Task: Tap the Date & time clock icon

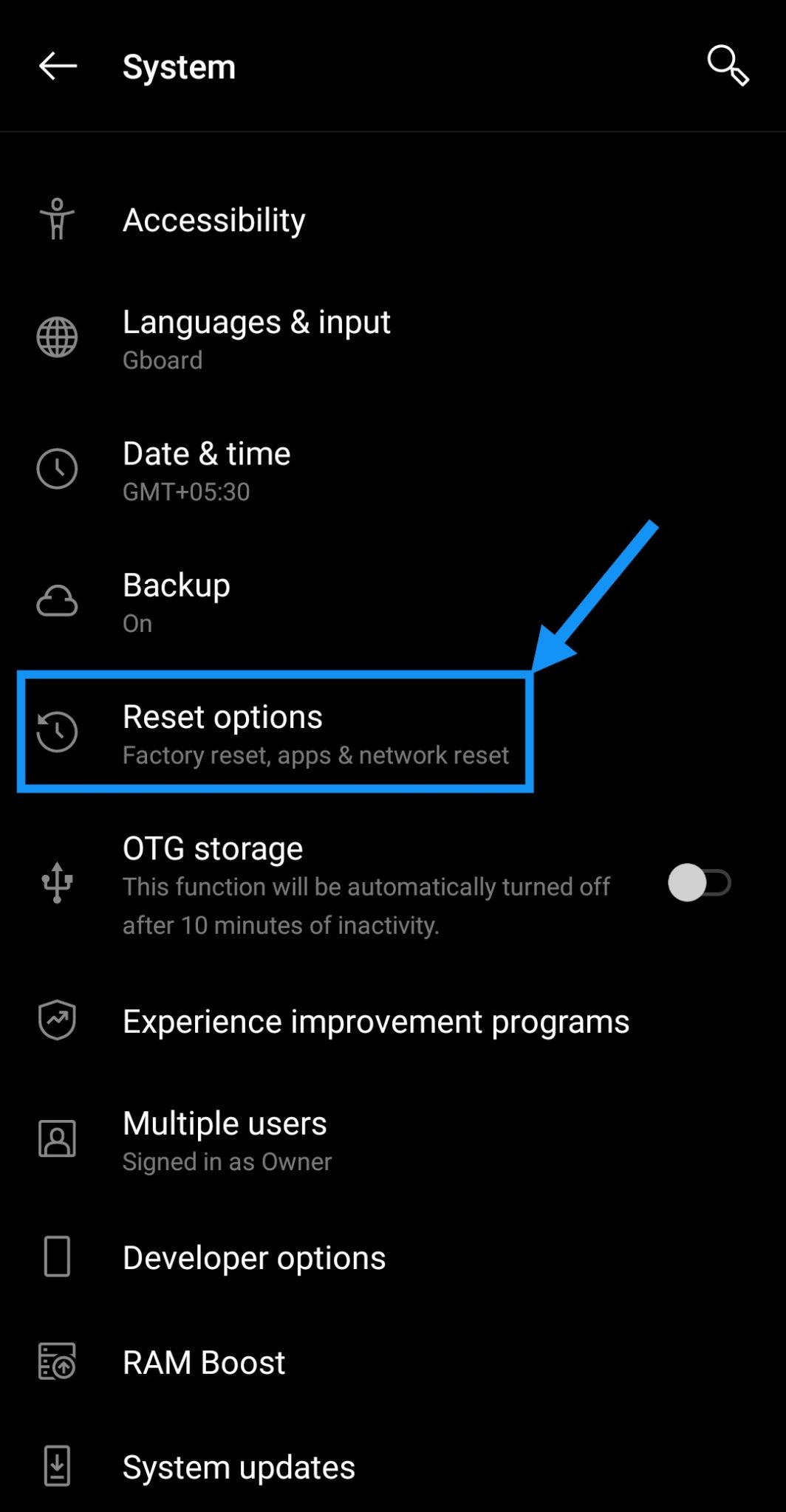Action: (x=57, y=469)
